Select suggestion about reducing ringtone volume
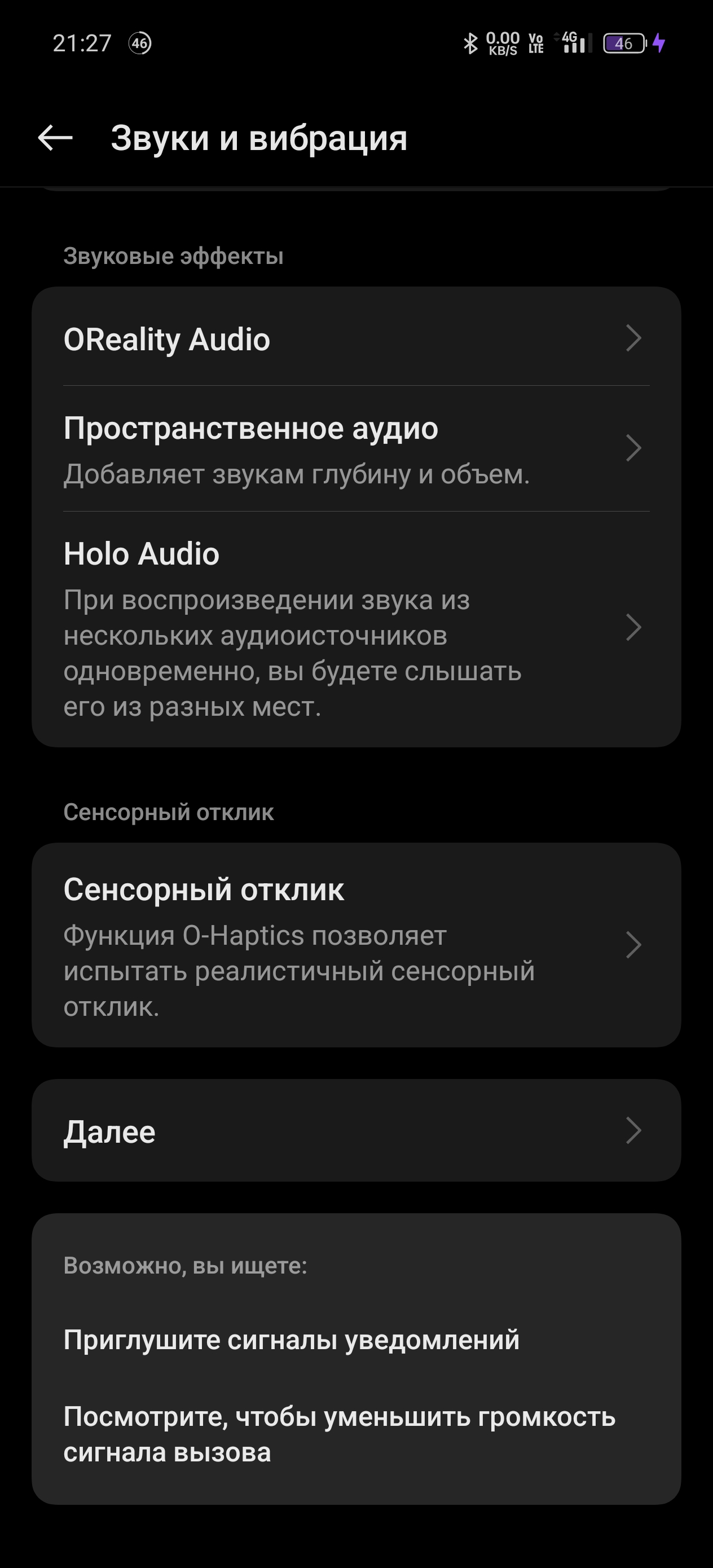Viewport: 713px width, 1568px height. 338,1434
